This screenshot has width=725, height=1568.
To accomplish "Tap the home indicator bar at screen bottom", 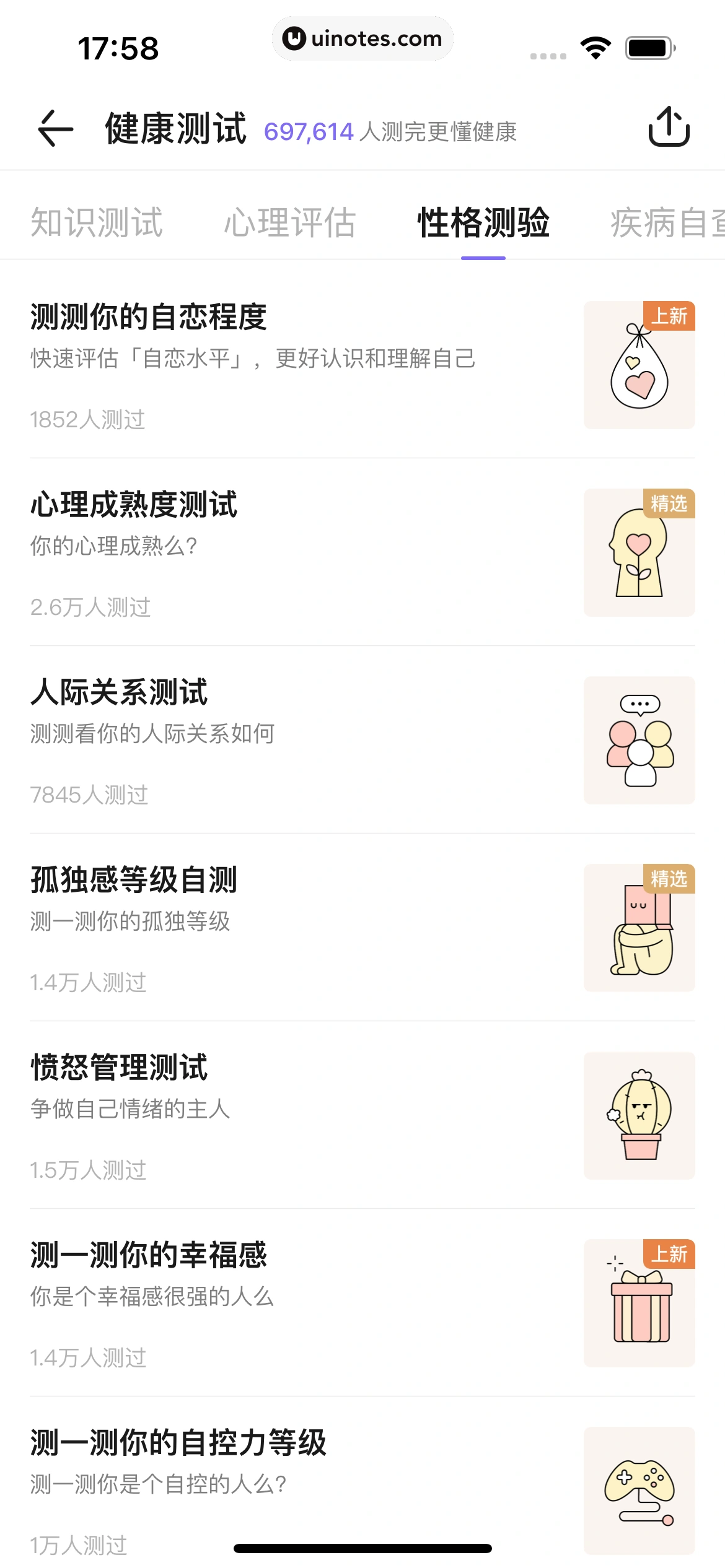I will [362, 1546].
